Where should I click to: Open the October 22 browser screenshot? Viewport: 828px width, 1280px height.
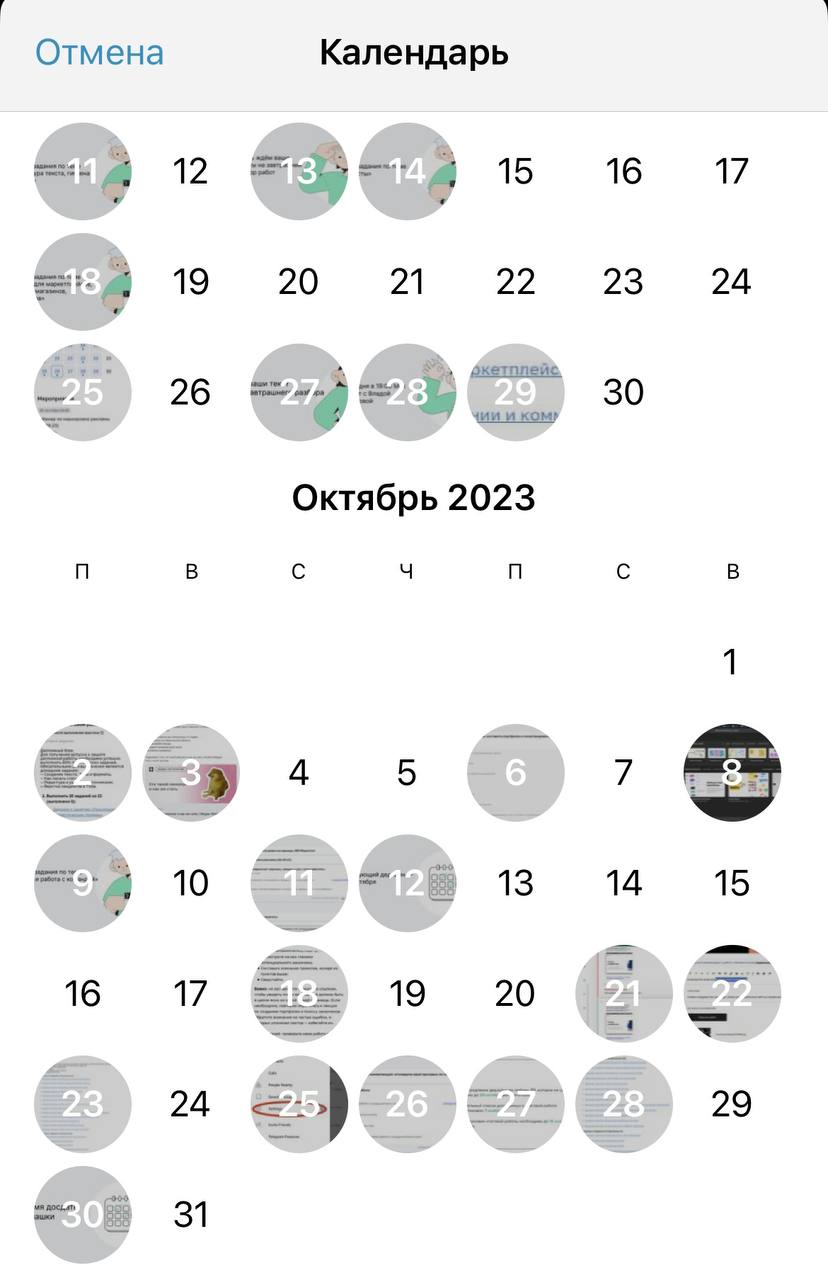(x=732, y=993)
